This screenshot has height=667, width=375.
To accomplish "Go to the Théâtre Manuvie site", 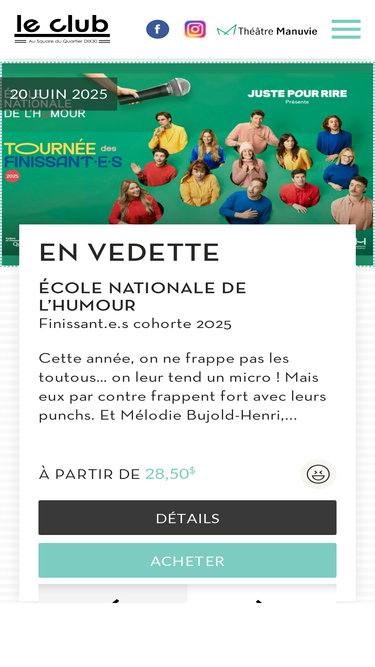I will 267,30.
